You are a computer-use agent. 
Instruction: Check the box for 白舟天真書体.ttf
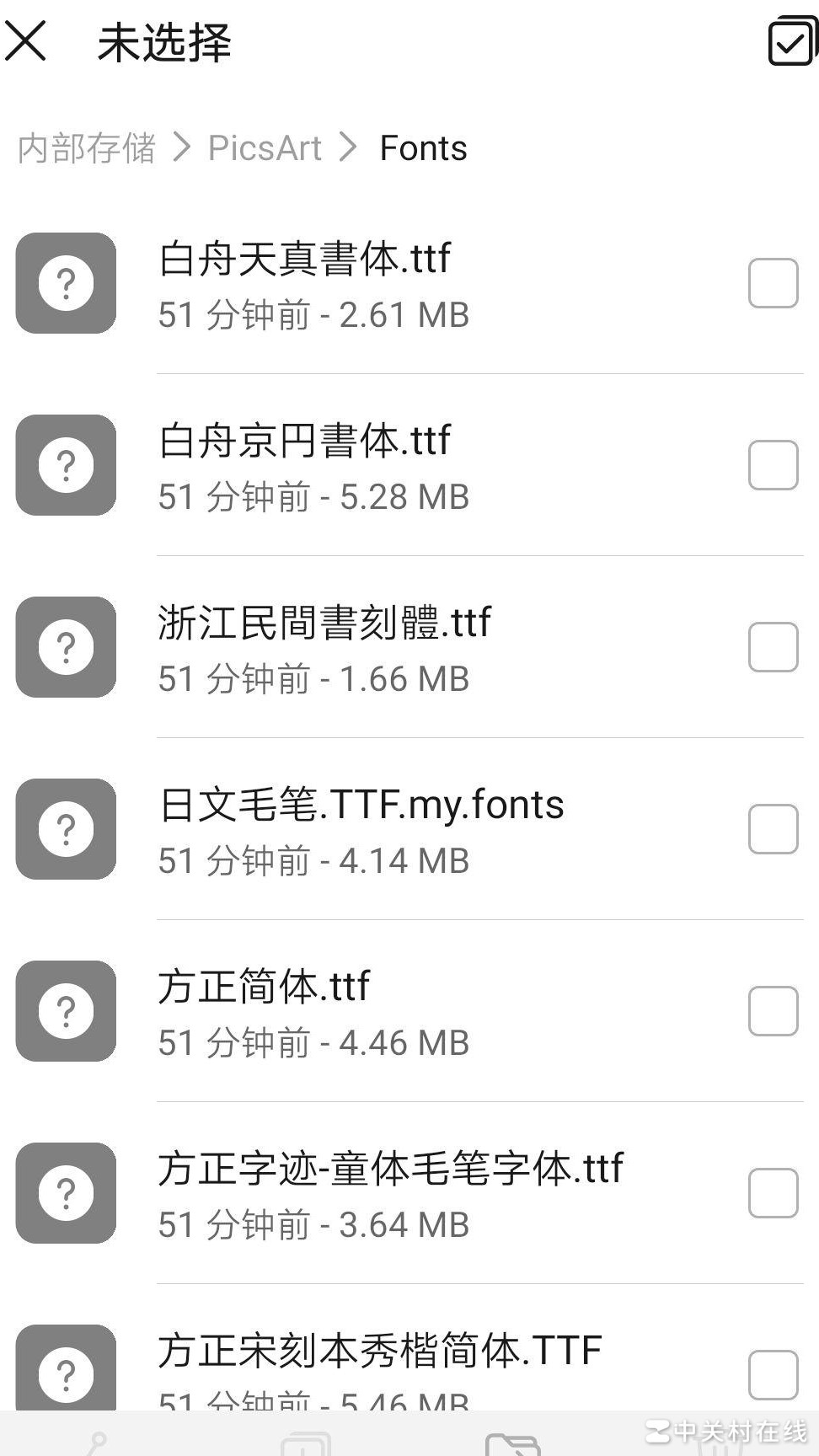tap(773, 283)
